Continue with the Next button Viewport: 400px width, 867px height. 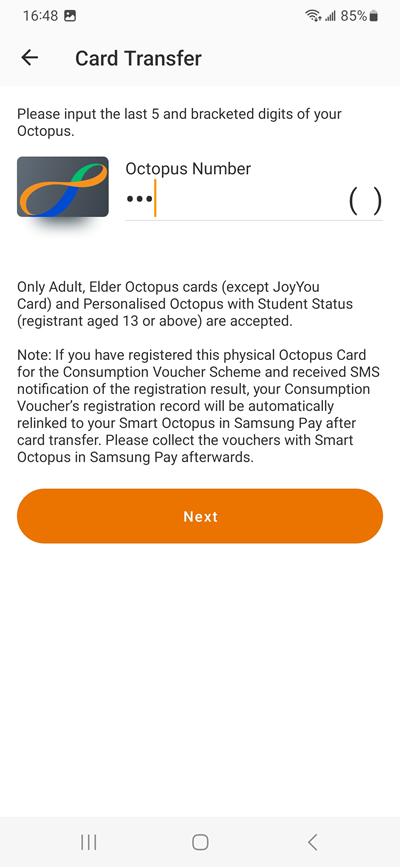200,516
